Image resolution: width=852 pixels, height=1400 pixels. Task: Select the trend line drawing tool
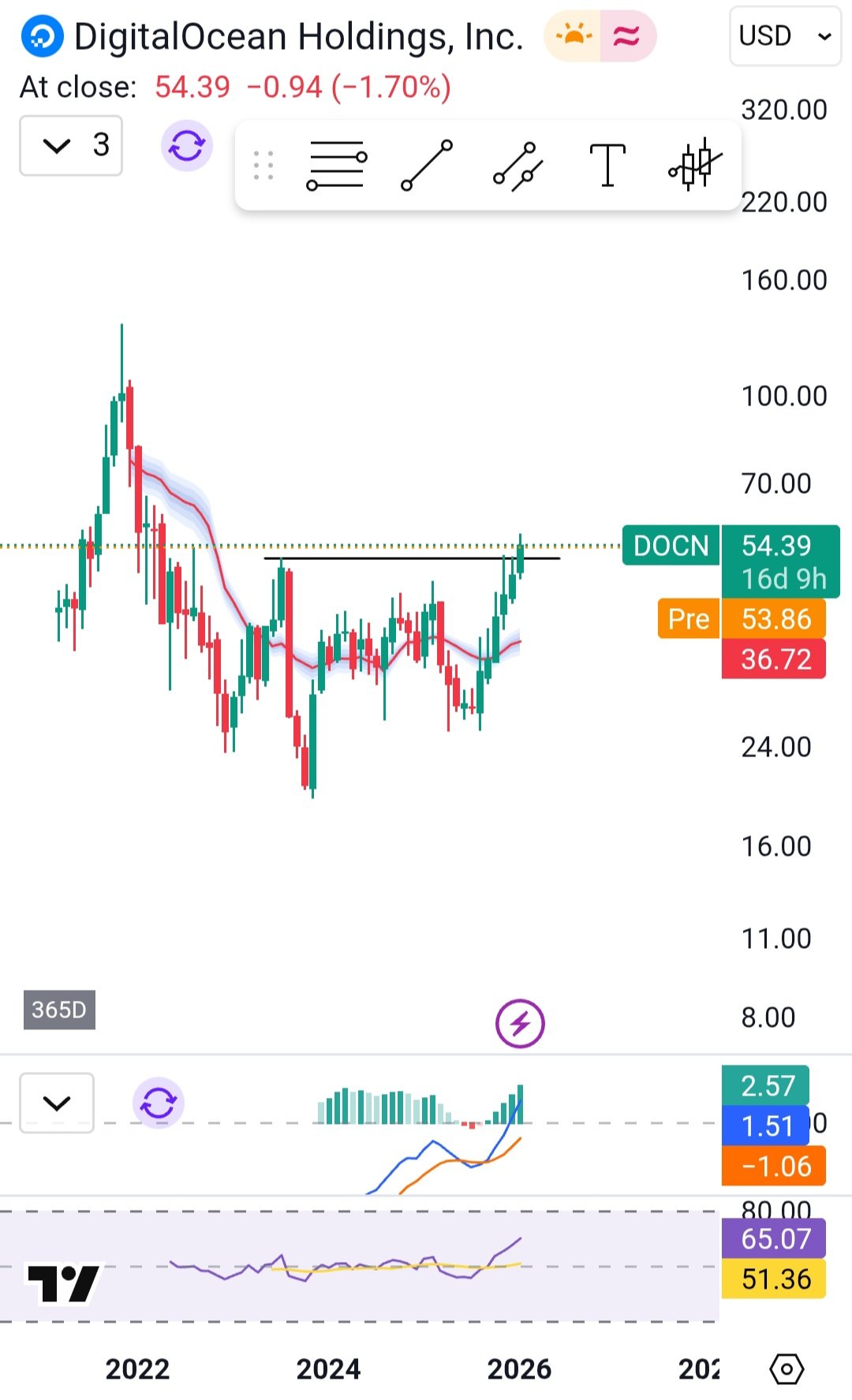point(427,166)
